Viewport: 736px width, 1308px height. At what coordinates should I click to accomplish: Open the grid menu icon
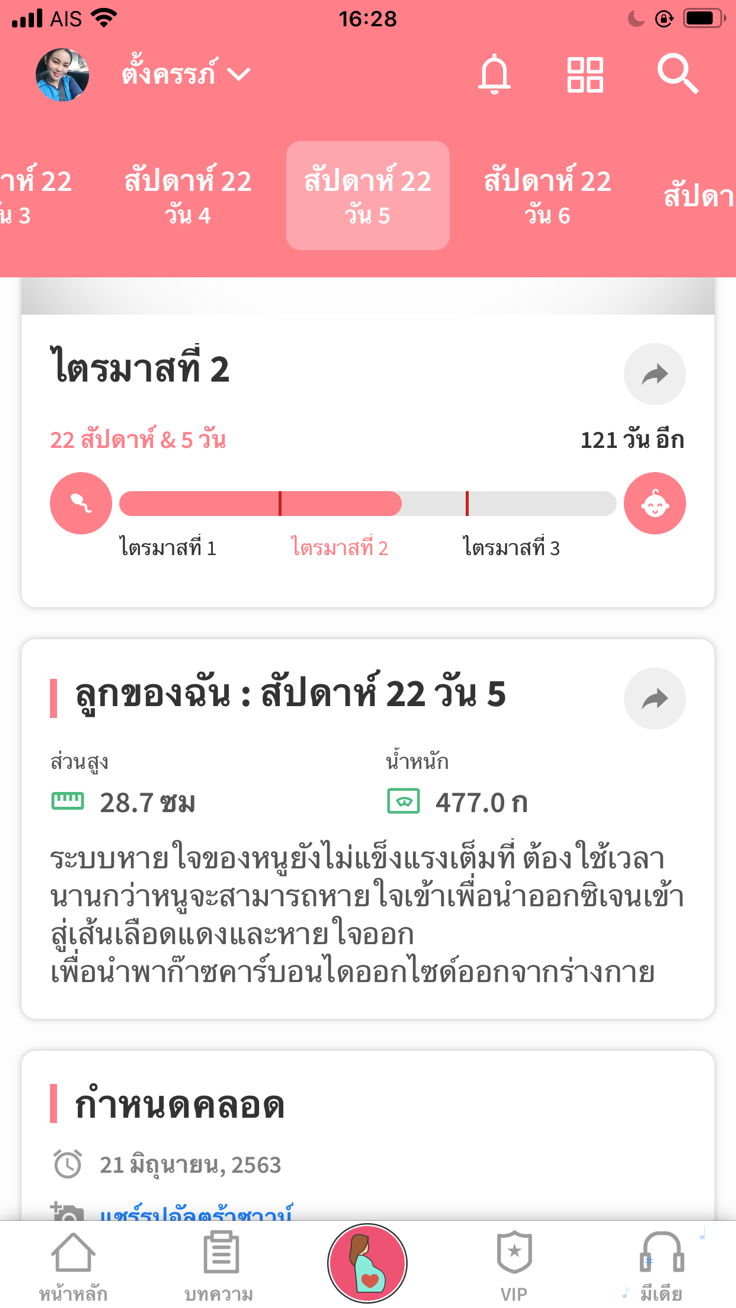point(585,75)
